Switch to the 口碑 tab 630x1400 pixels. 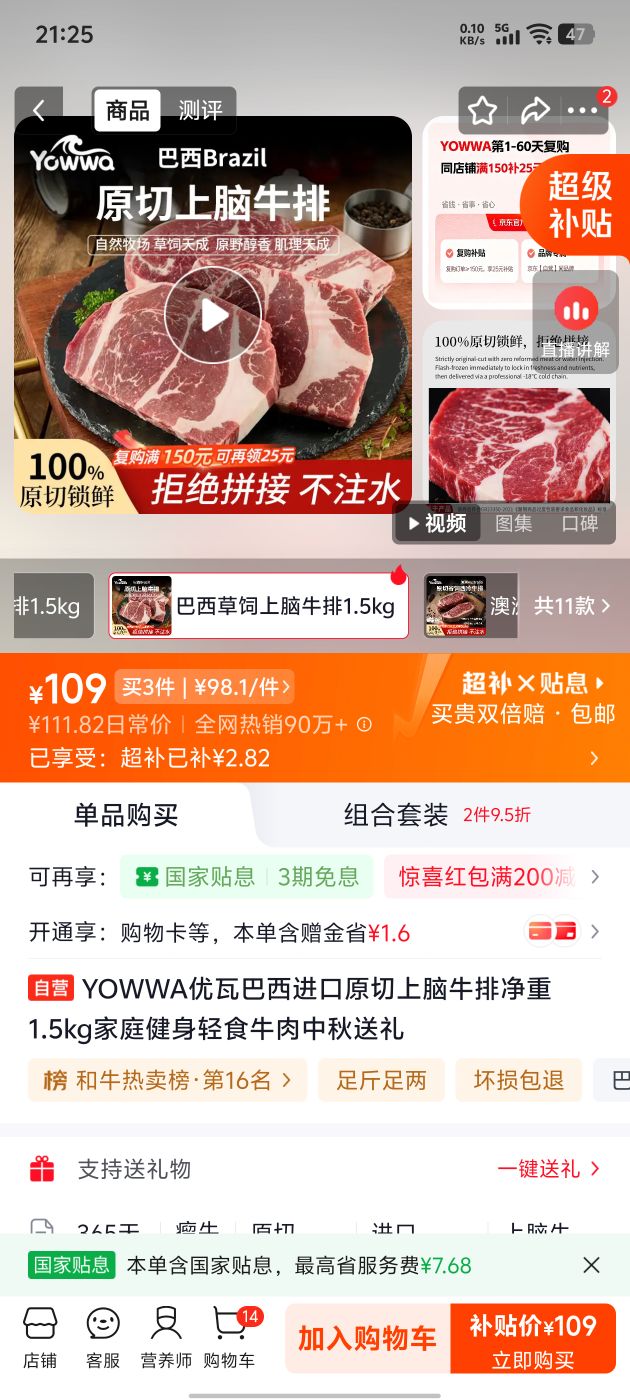tap(579, 523)
